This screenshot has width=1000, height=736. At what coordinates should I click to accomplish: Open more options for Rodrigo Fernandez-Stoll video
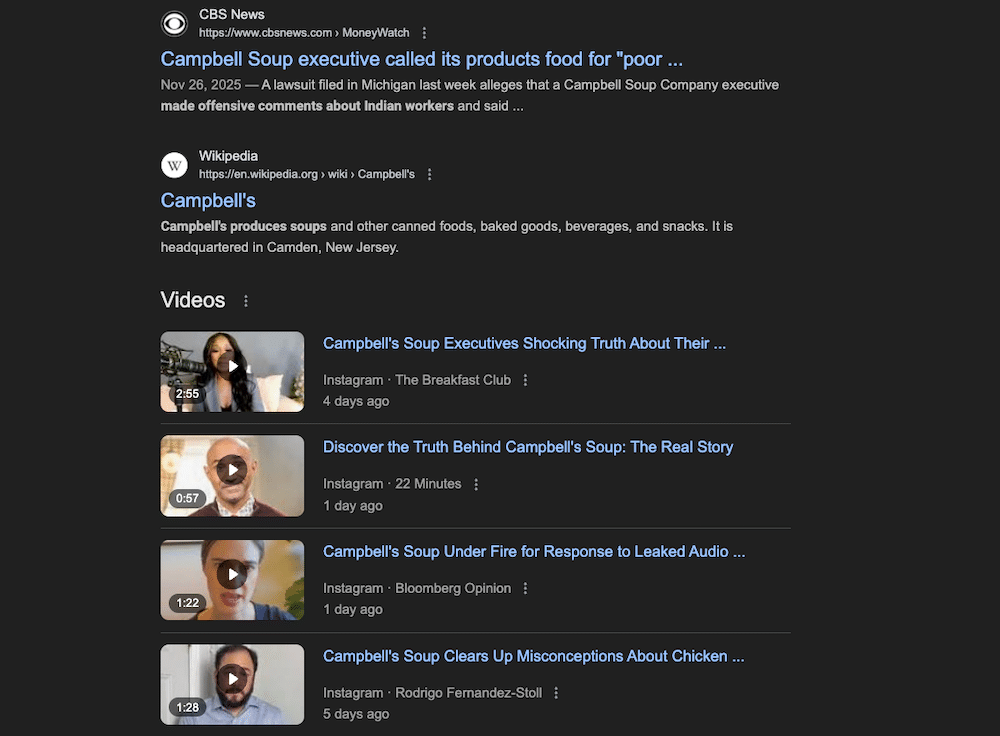point(557,693)
